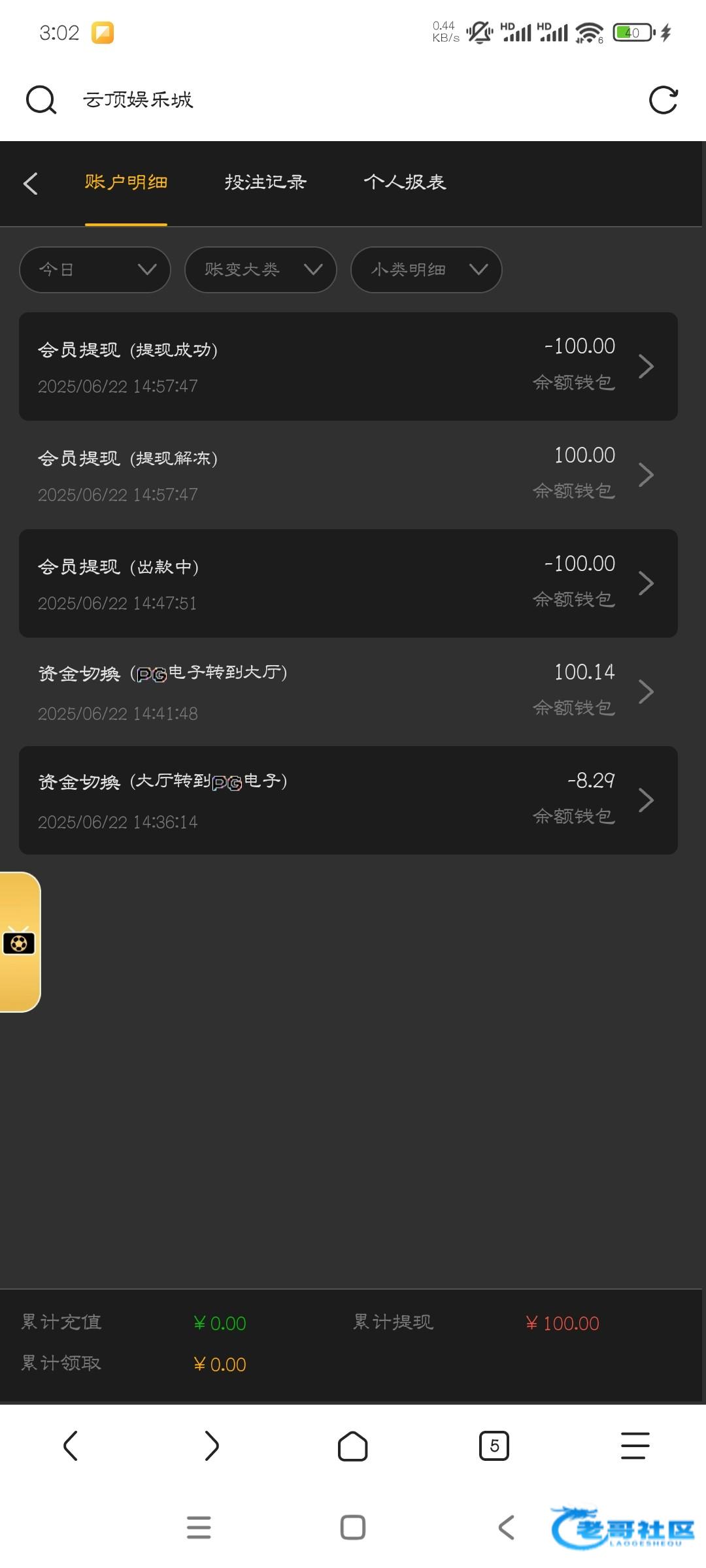The image size is (706, 1568).
Task: Open the 小类明细 filter dropdown
Action: click(426, 269)
